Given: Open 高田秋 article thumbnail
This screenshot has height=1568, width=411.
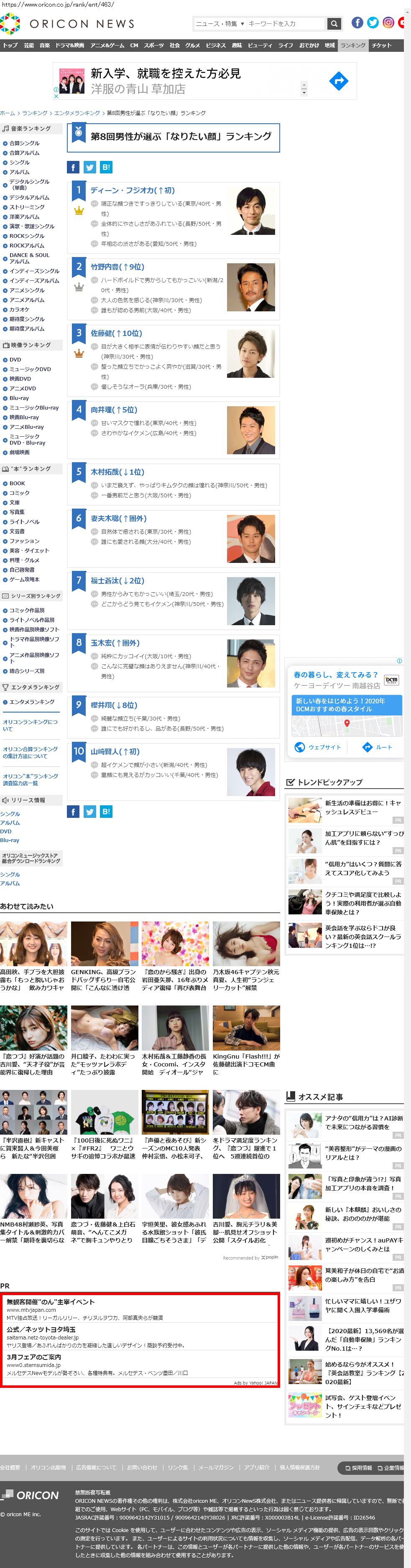Looking at the screenshot, I should click(x=33, y=944).
